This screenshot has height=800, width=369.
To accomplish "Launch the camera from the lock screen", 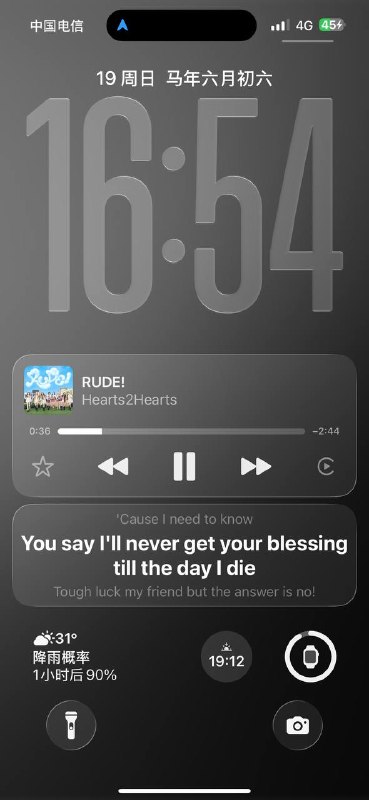I will pyautogui.click(x=298, y=725).
